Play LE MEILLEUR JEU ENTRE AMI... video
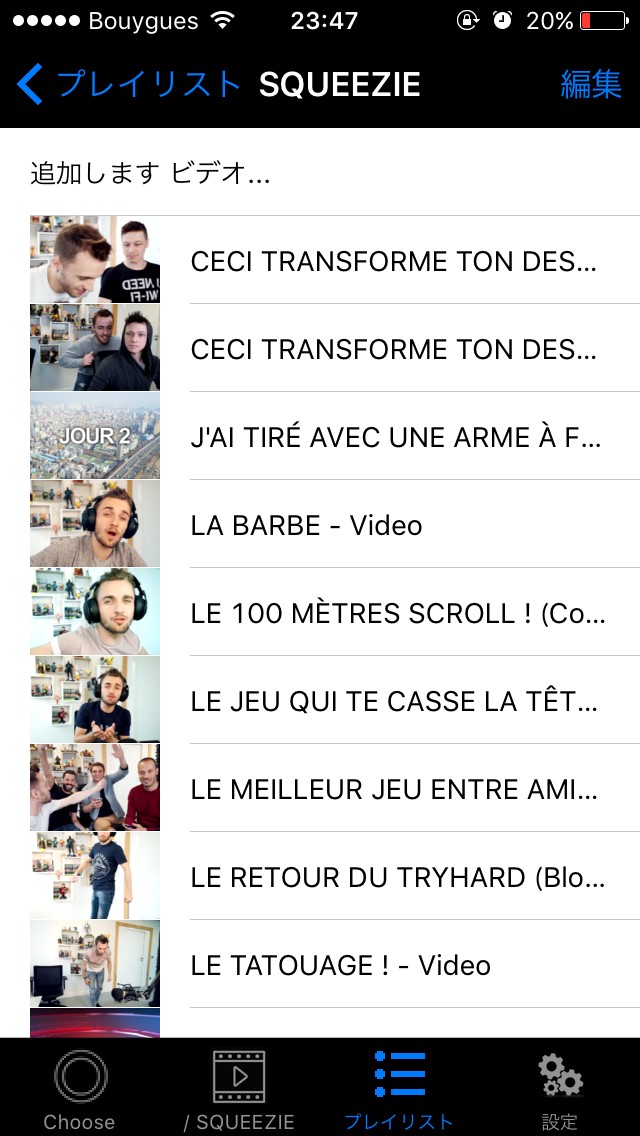The image size is (640, 1136). click(x=394, y=789)
